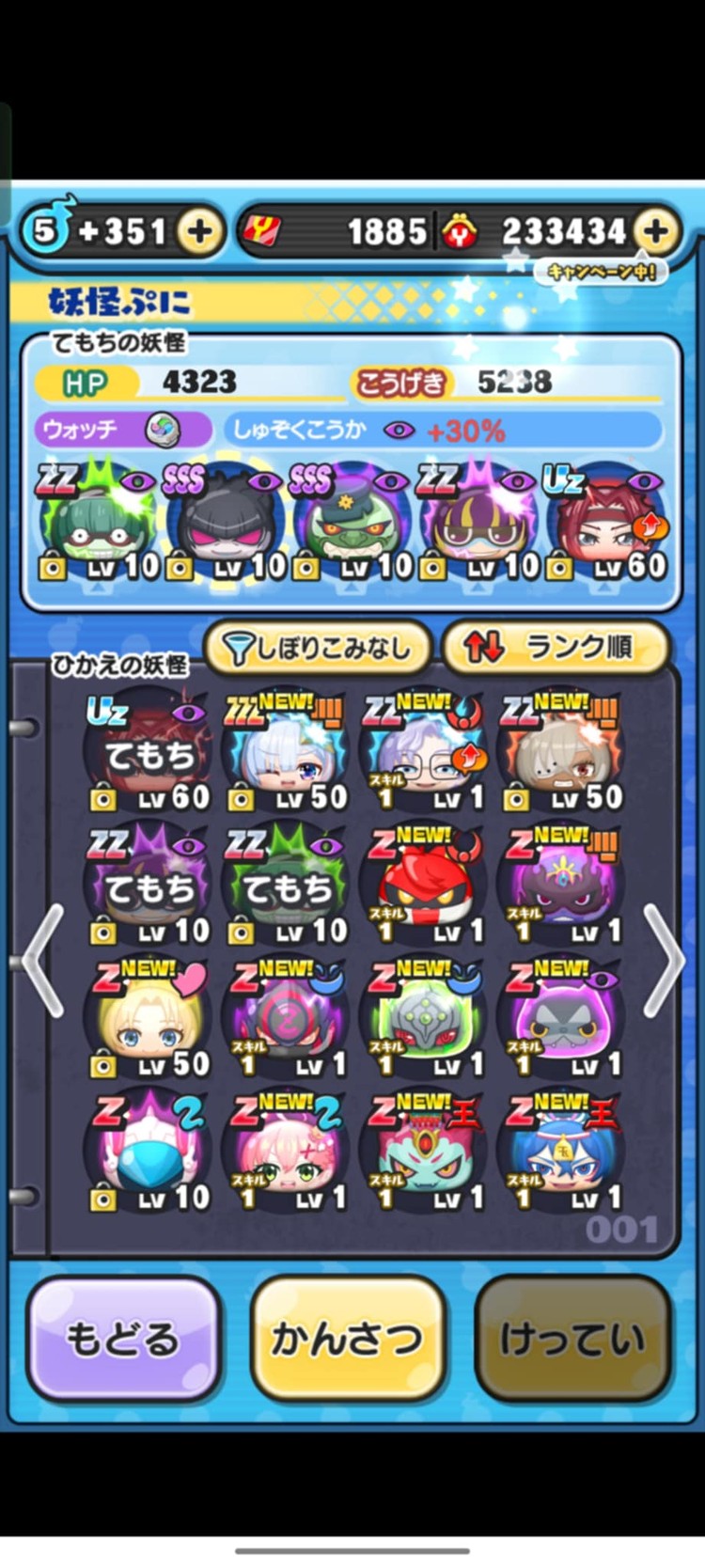Image resolution: width=705 pixels, height=1568 pixels.
Task: Change sorting via the ランク順 selector
Action: click(x=557, y=646)
